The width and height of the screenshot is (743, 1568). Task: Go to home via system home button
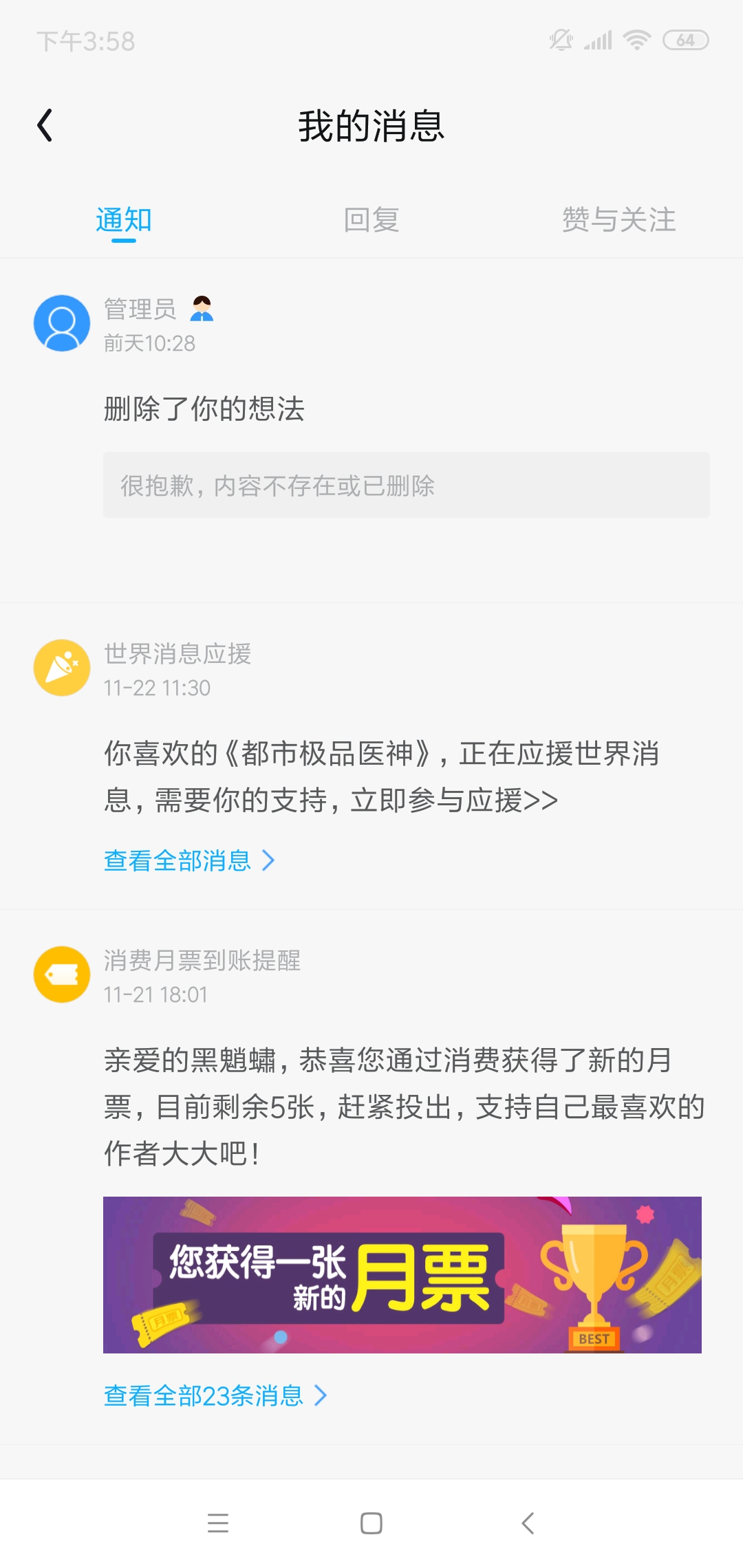[x=371, y=1523]
